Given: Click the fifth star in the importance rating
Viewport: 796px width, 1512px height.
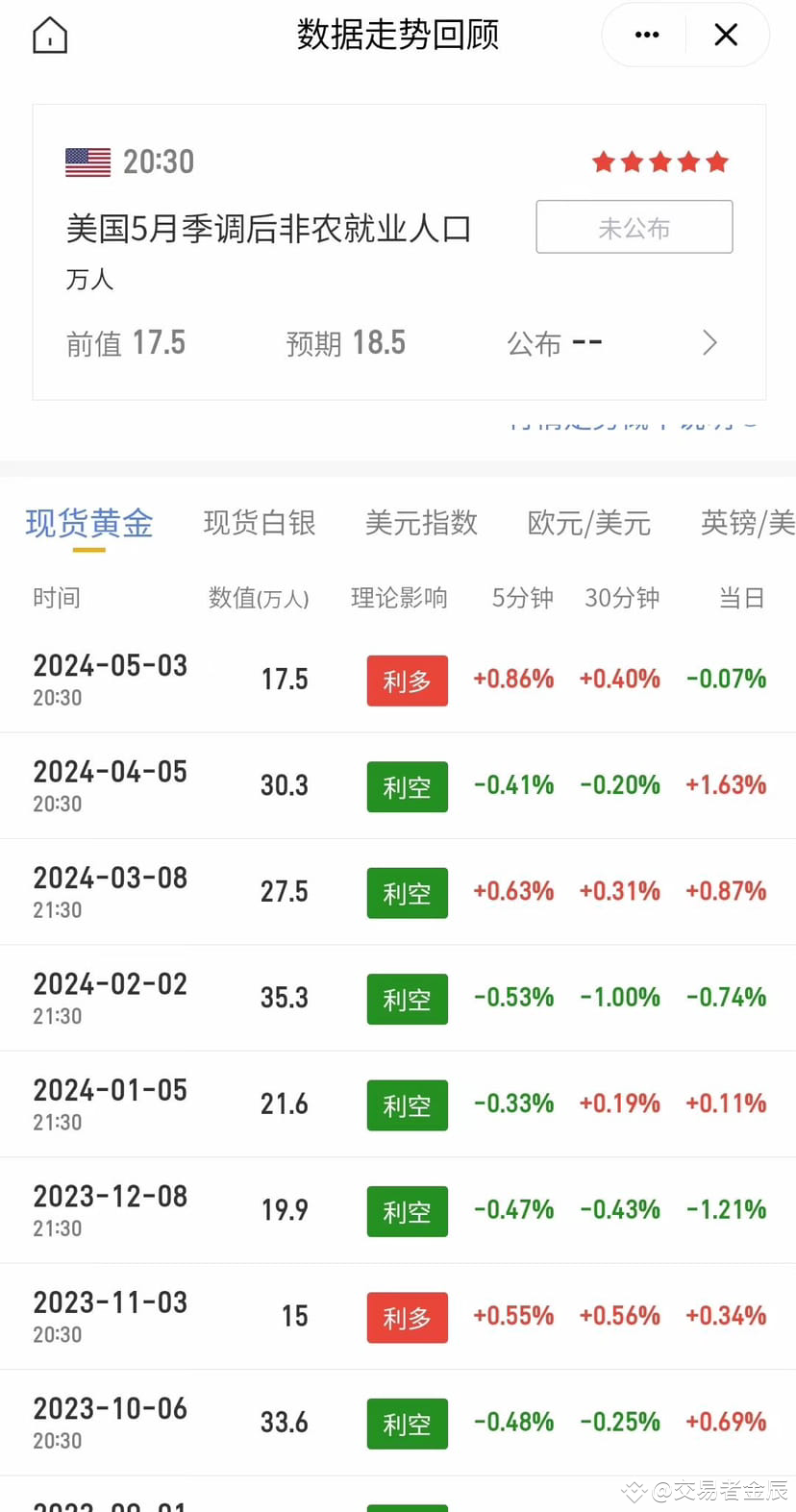Looking at the screenshot, I should click(x=717, y=161).
